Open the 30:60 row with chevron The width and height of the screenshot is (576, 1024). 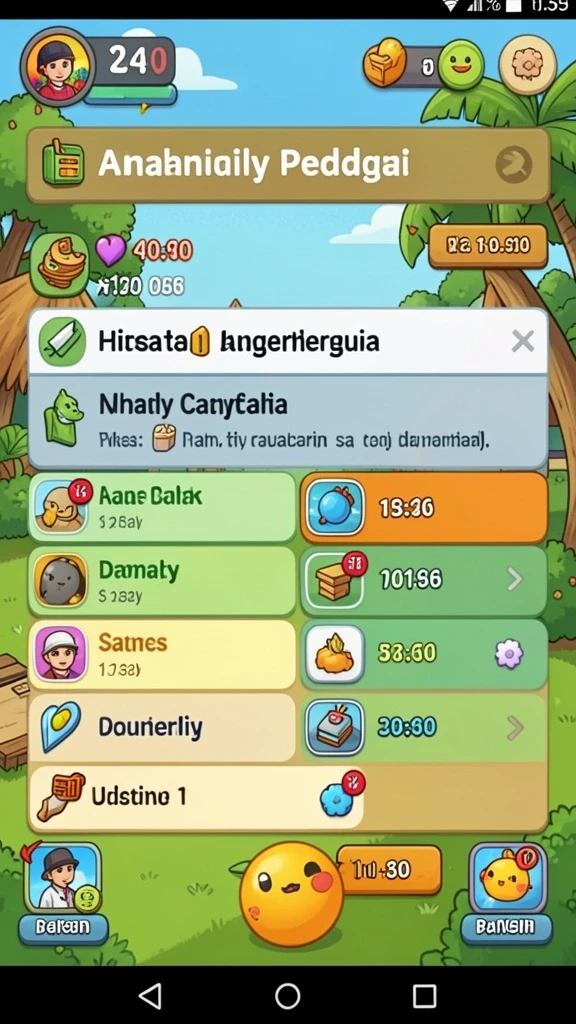(424, 727)
